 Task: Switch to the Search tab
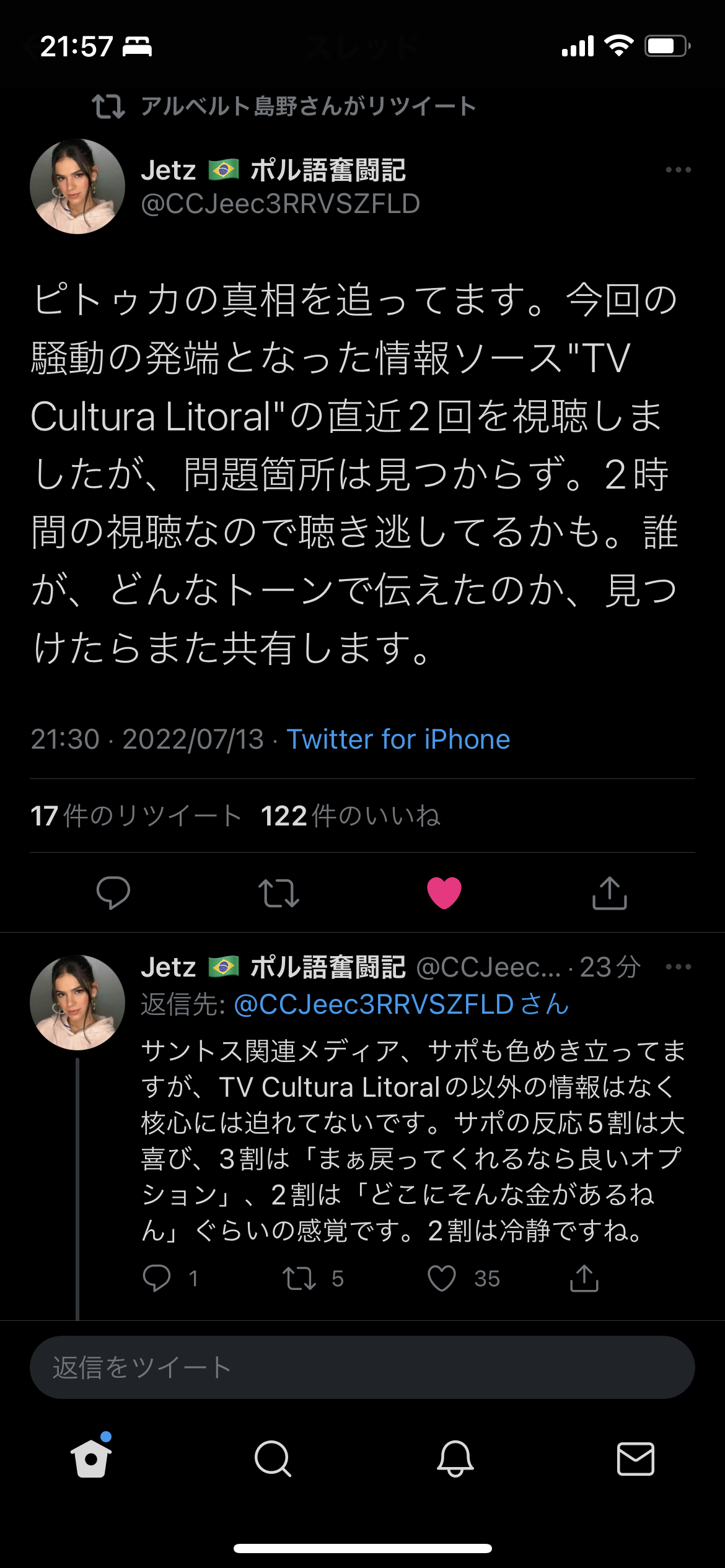[x=273, y=1459]
